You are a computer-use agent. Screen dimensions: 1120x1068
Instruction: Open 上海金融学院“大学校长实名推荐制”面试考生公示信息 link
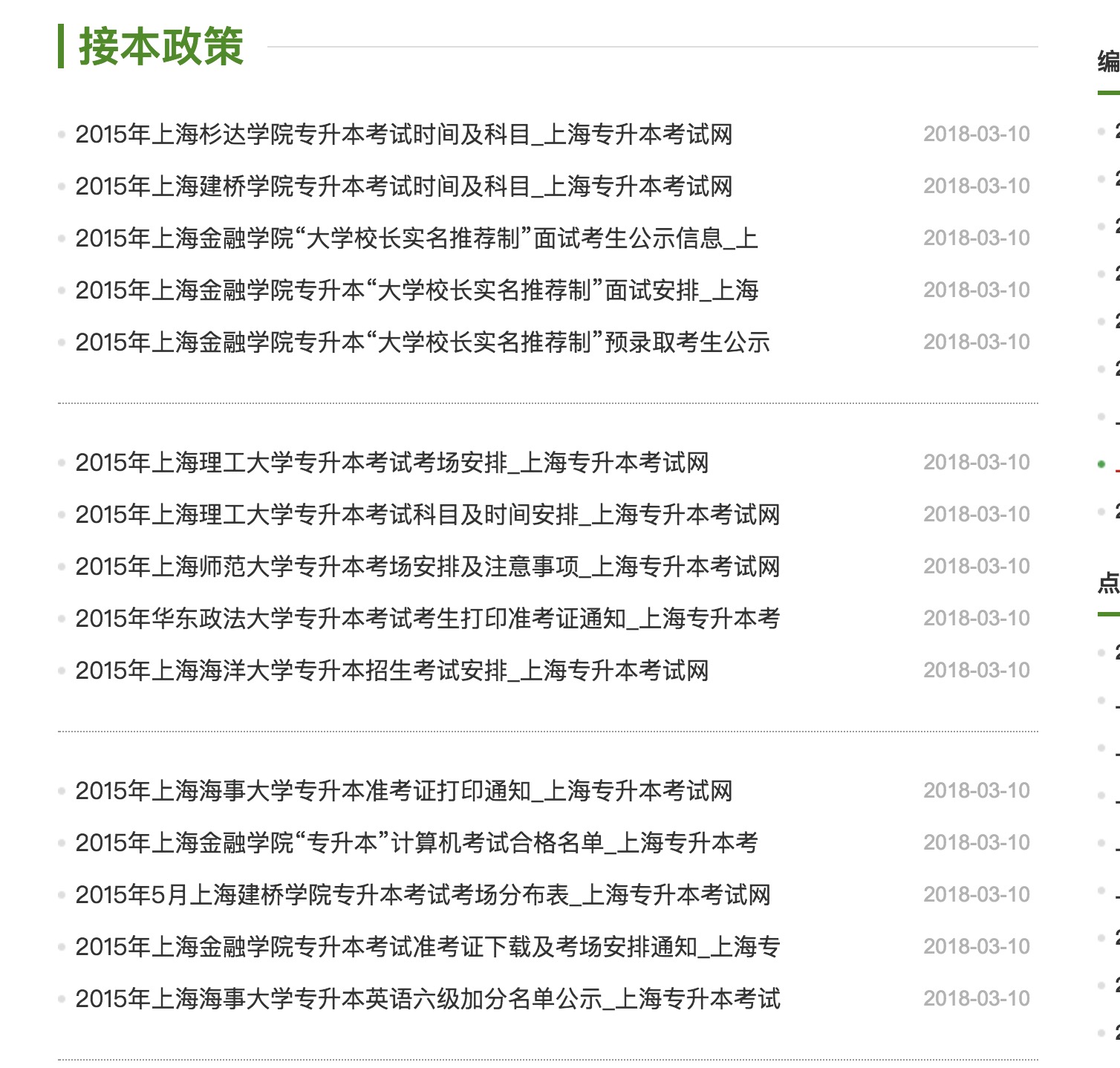416,238
